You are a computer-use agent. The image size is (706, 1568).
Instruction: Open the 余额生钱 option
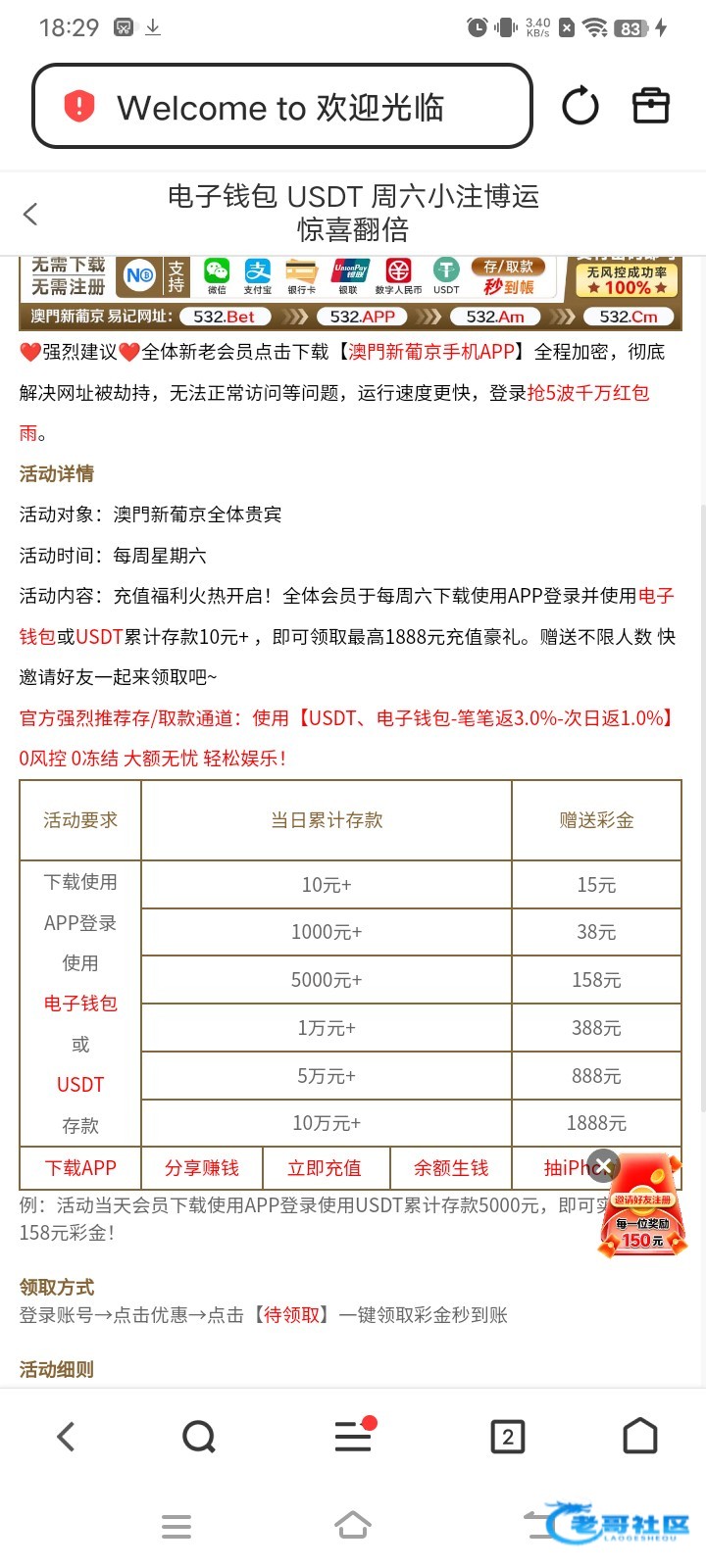(x=451, y=1167)
